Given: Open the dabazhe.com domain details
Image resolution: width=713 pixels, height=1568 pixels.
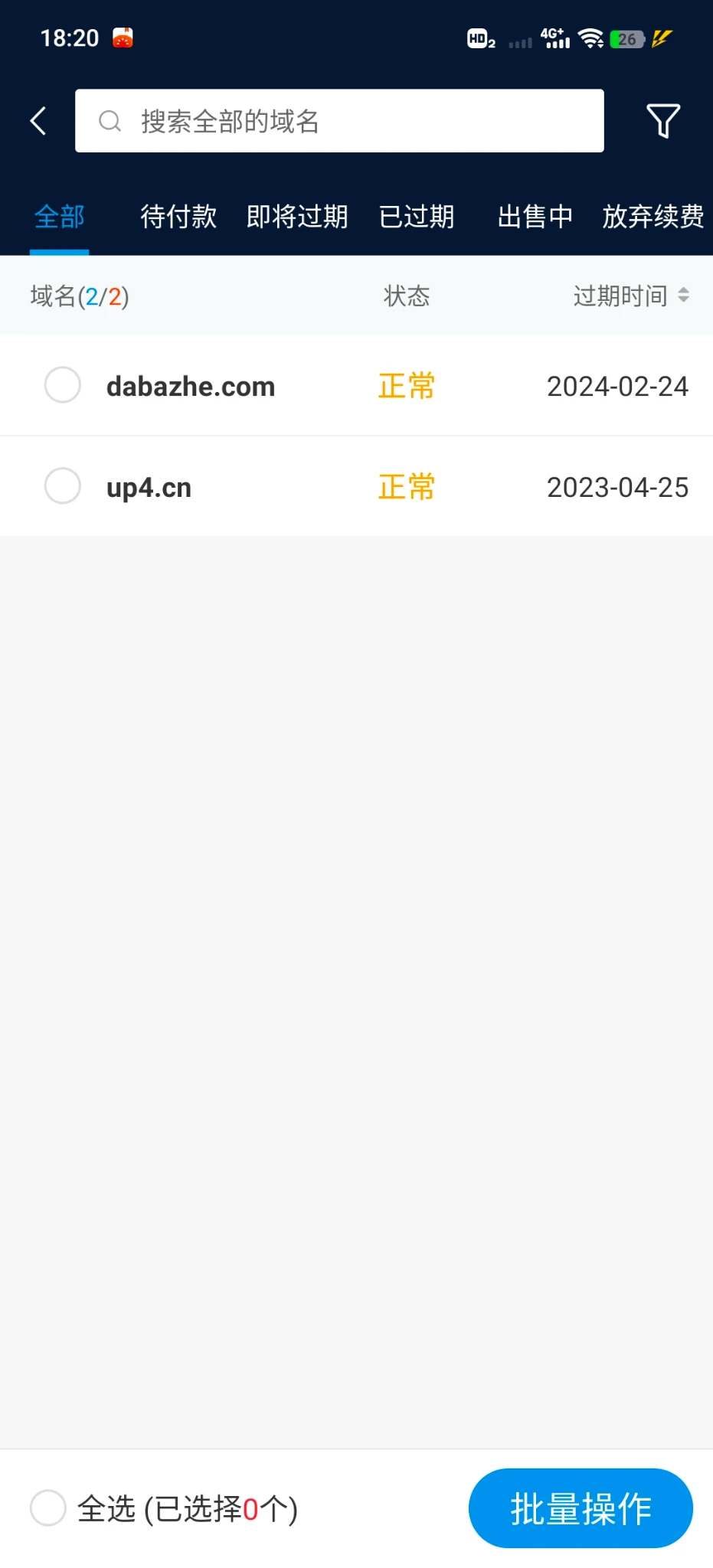Looking at the screenshot, I should point(191,387).
